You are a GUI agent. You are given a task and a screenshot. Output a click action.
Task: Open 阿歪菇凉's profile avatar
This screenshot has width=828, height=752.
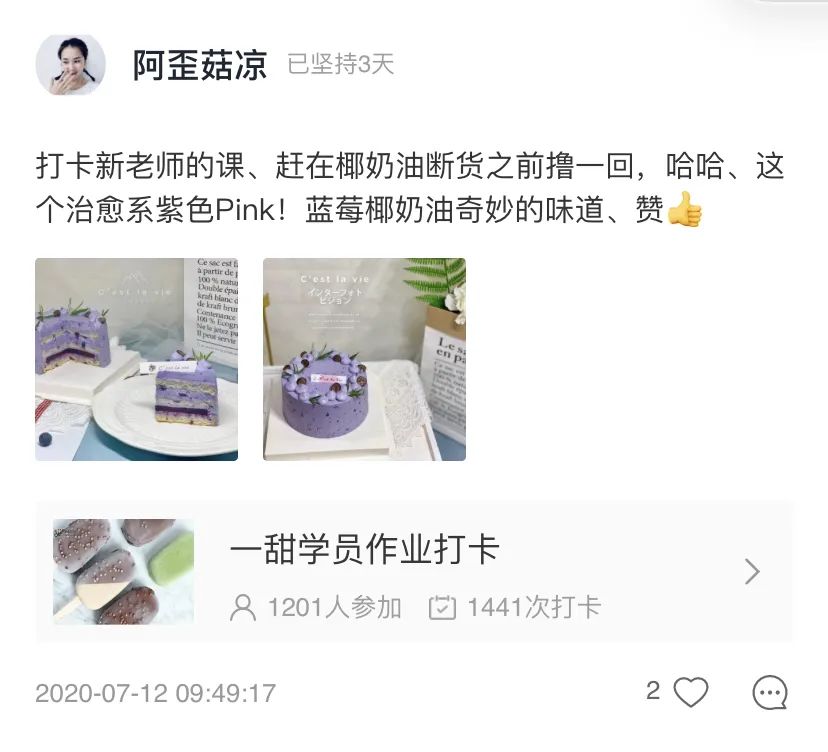pyautogui.click(x=71, y=65)
